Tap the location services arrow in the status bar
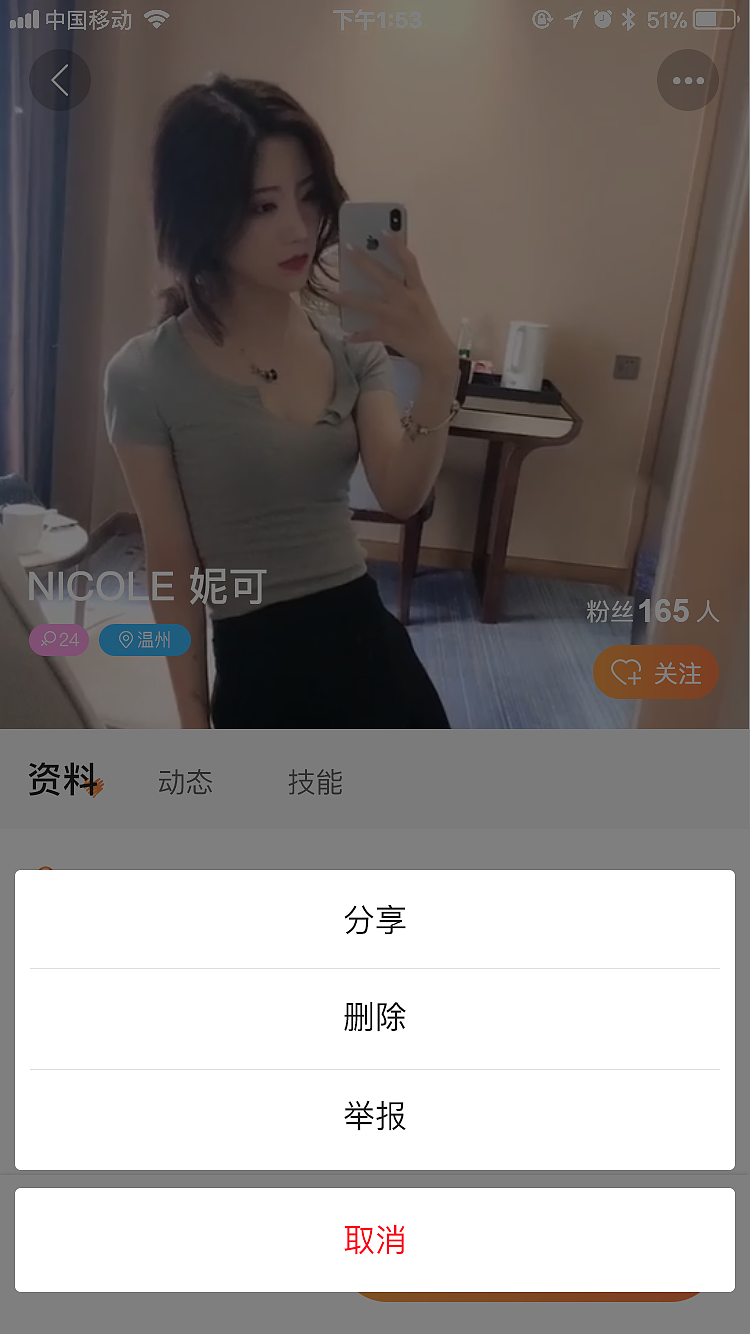This screenshot has width=750, height=1334. pyautogui.click(x=574, y=18)
